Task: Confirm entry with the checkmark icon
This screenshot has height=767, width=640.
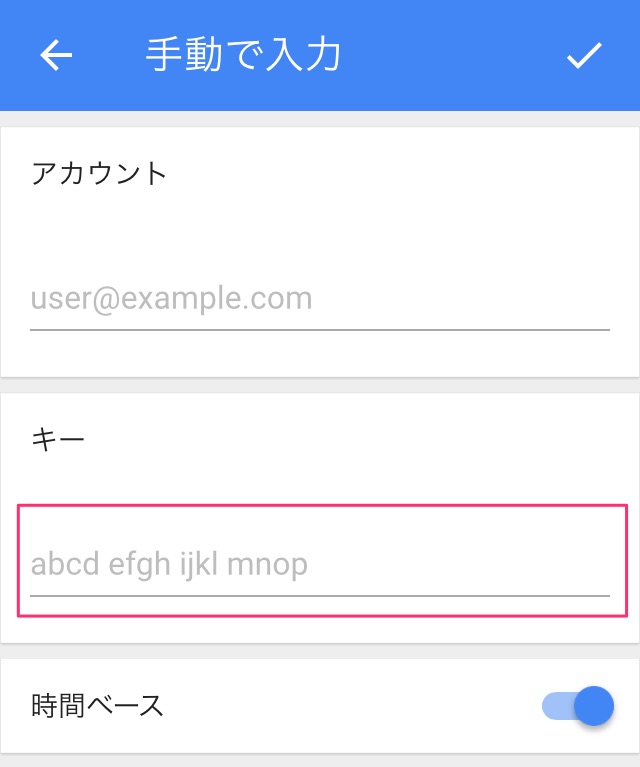Action: tap(583, 56)
